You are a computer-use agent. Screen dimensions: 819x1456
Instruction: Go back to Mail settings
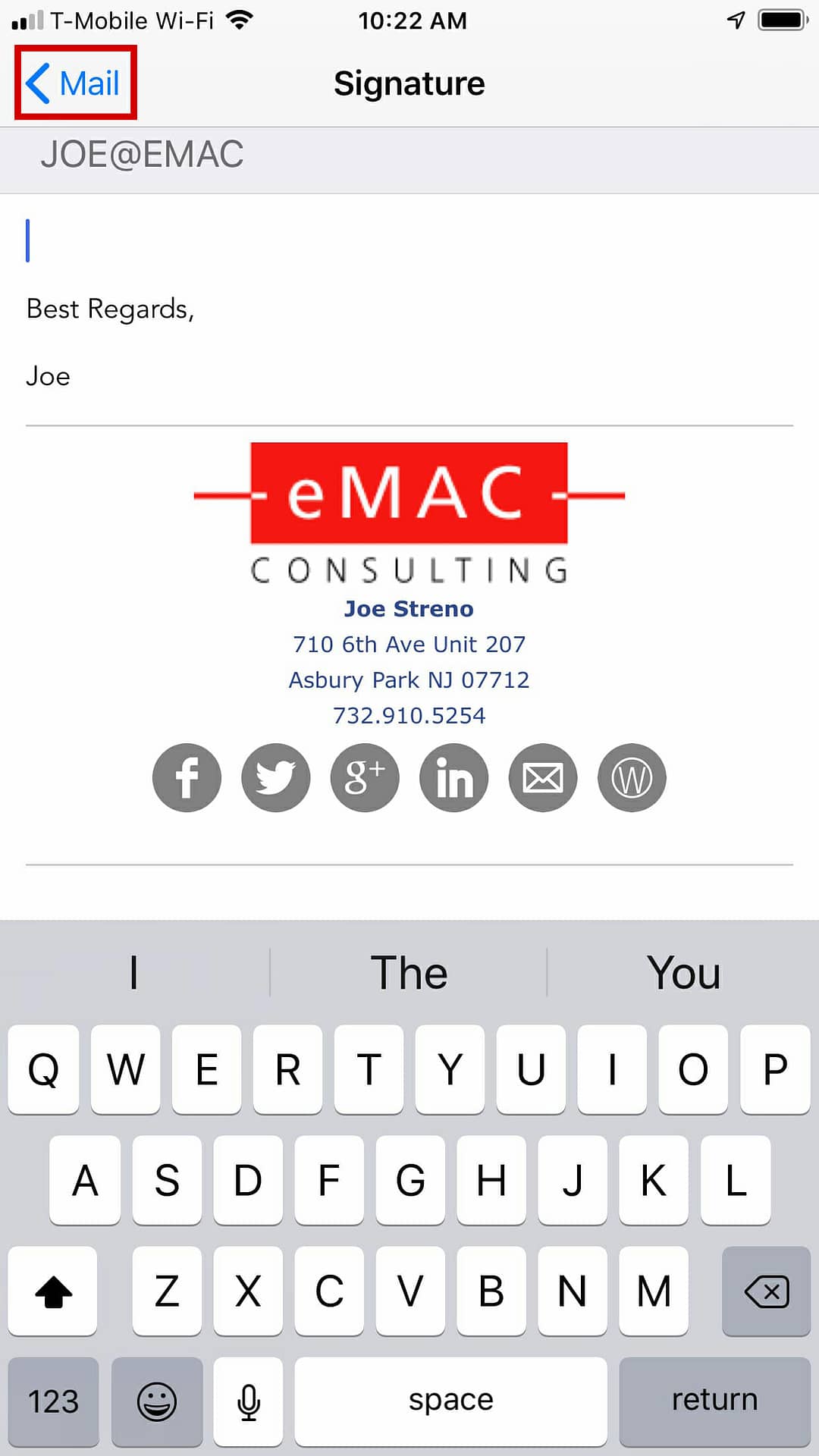74,83
